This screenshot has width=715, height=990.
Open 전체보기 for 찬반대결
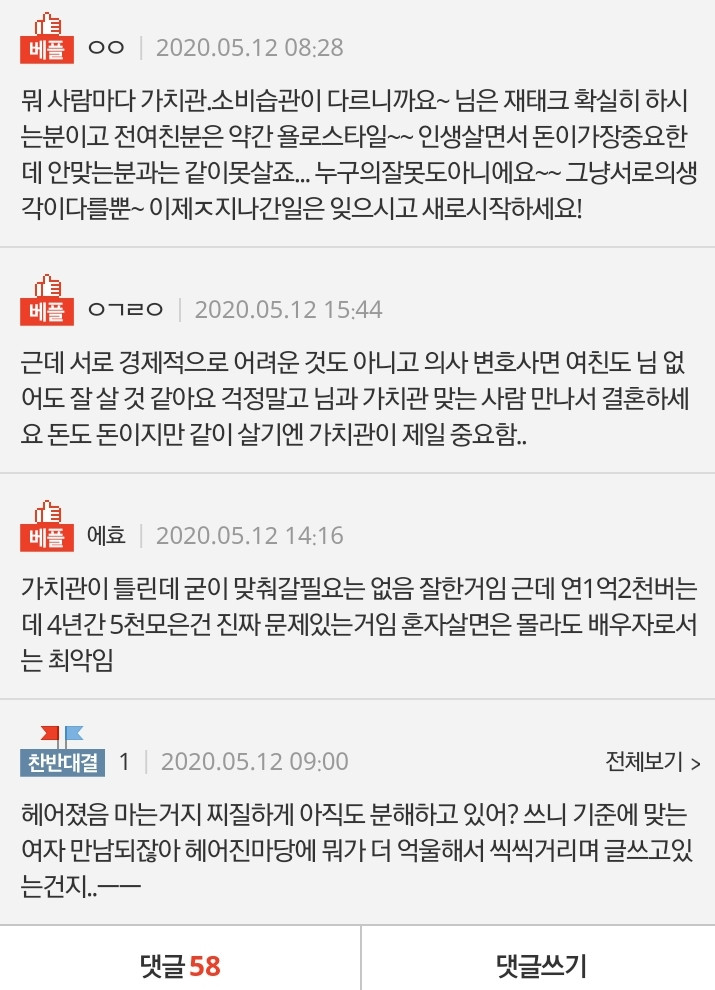click(x=652, y=762)
